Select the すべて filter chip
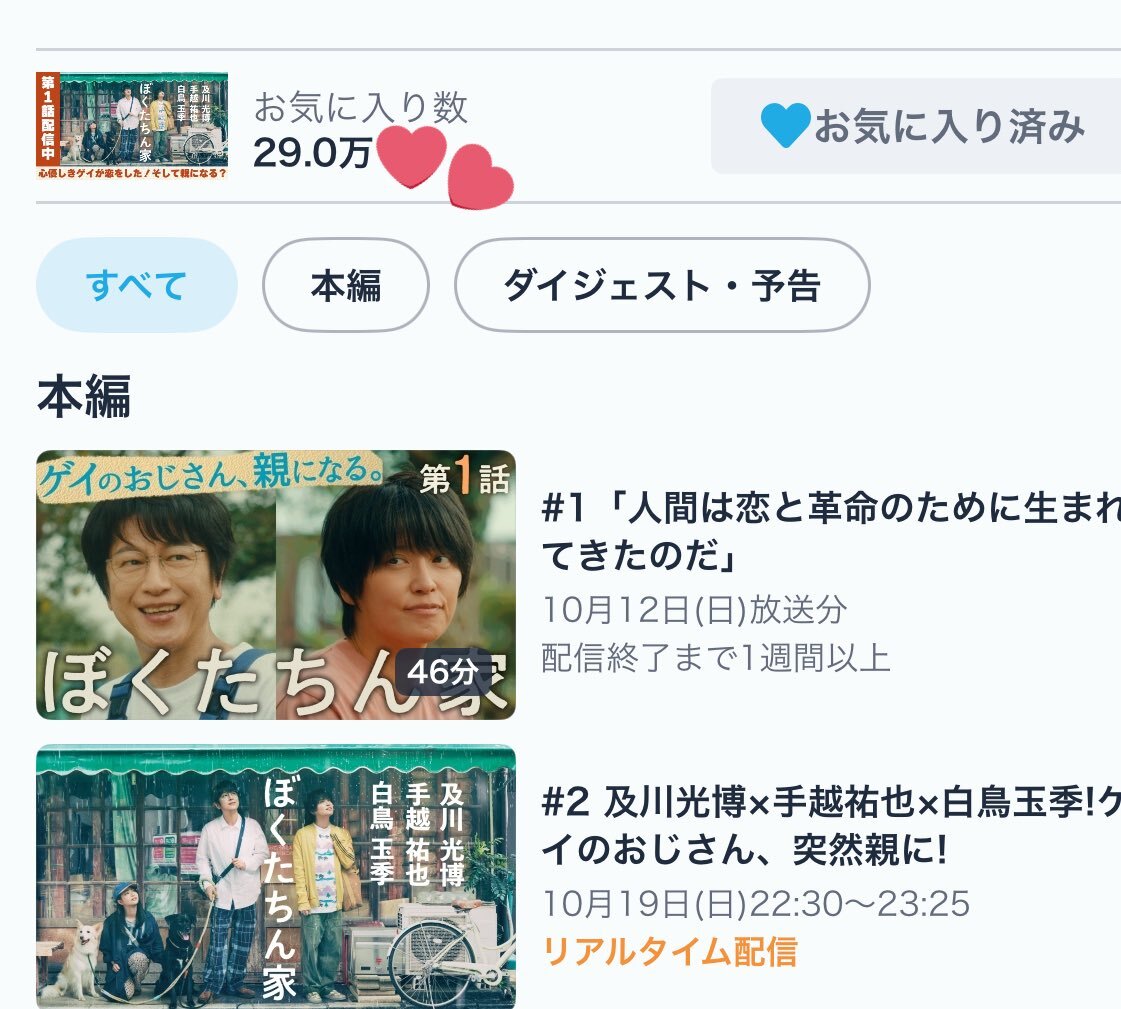The width and height of the screenshot is (1121, 1009). pyautogui.click(x=137, y=286)
